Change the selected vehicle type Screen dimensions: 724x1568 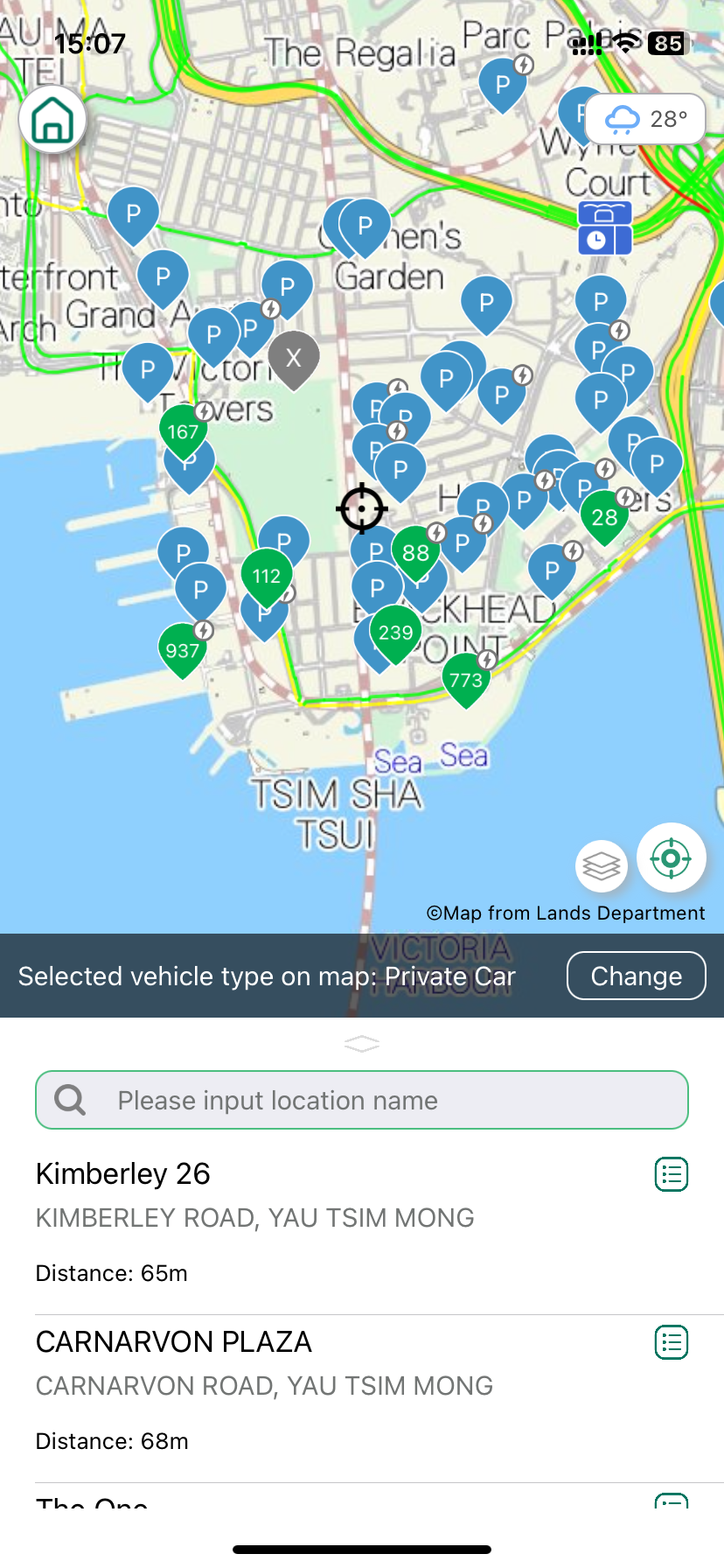[x=636, y=976]
